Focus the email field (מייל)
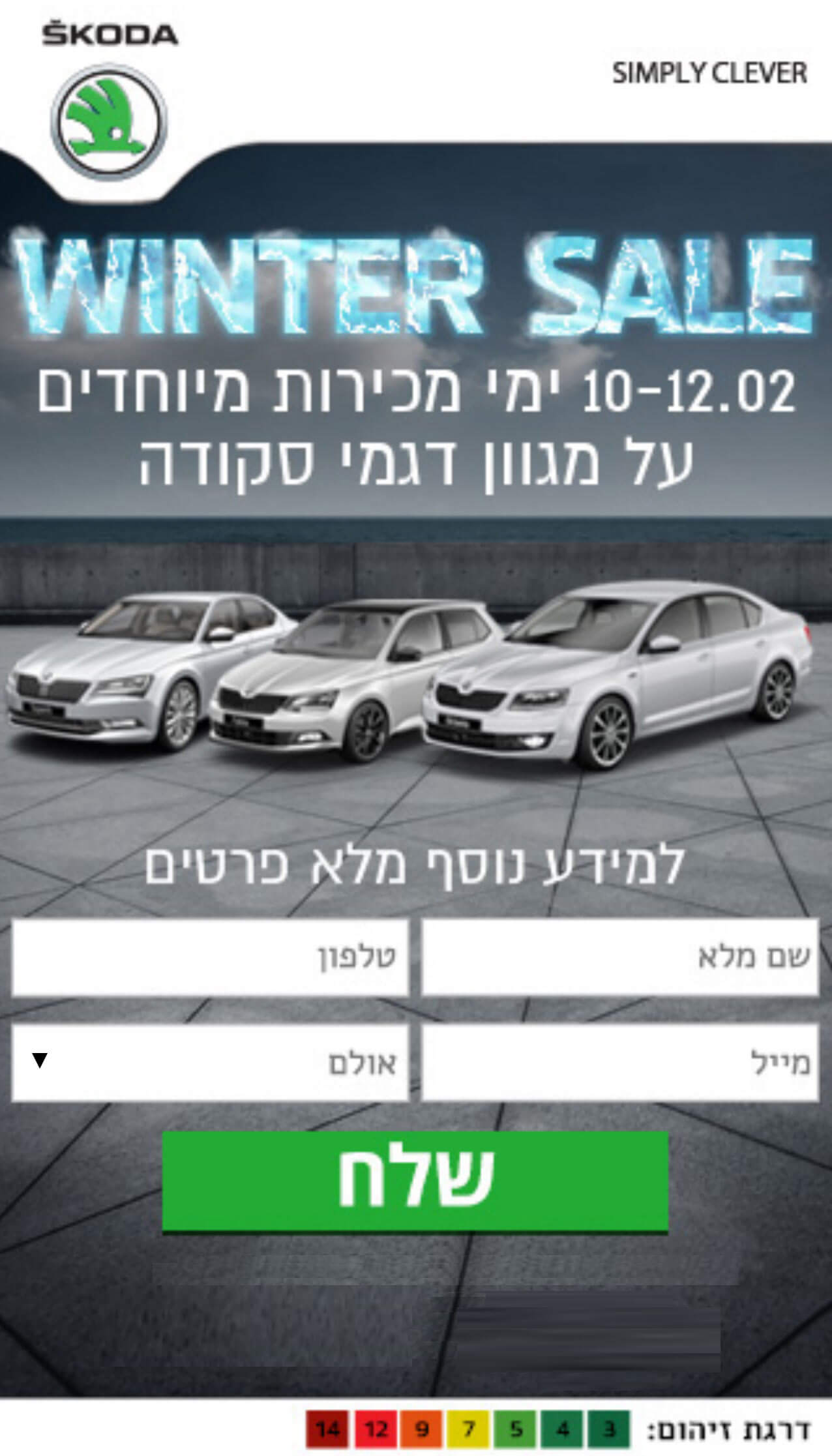Screen dimensions: 832x1456 [619, 1062]
